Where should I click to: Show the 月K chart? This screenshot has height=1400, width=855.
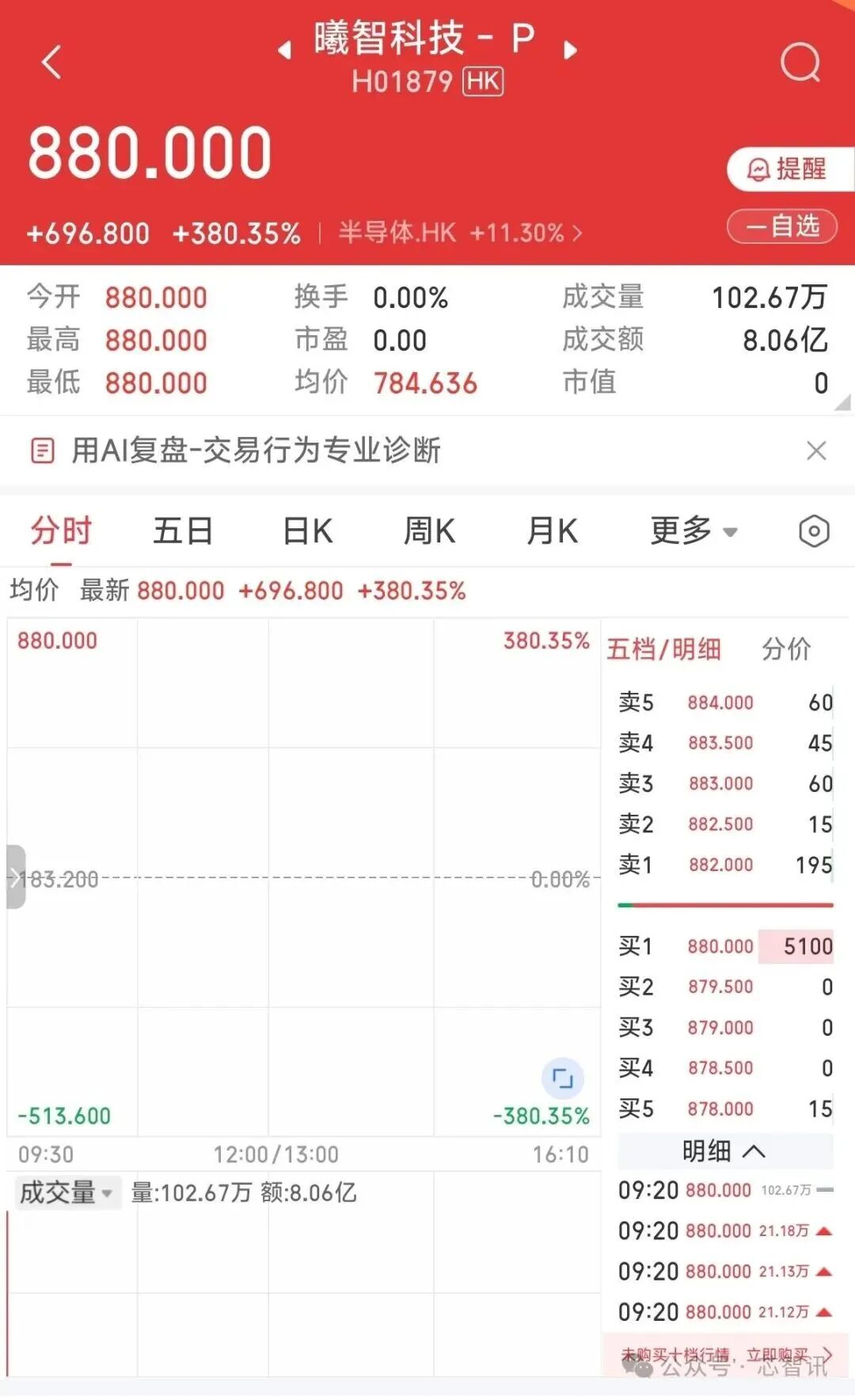point(553,531)
